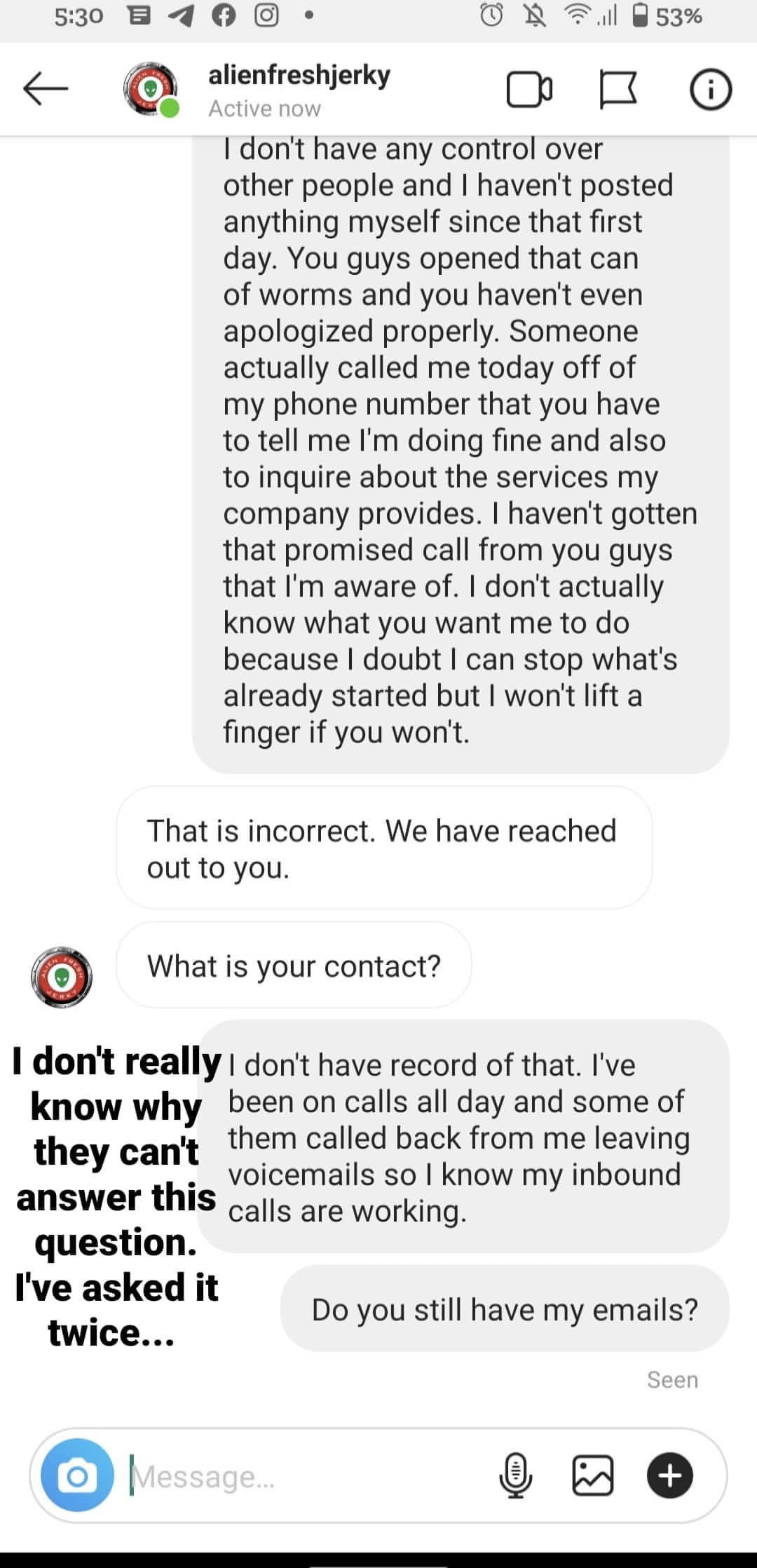This screenshot has height=1568, width=757.
Task: Open the plus menu for more options
Action: (669, 1475)
